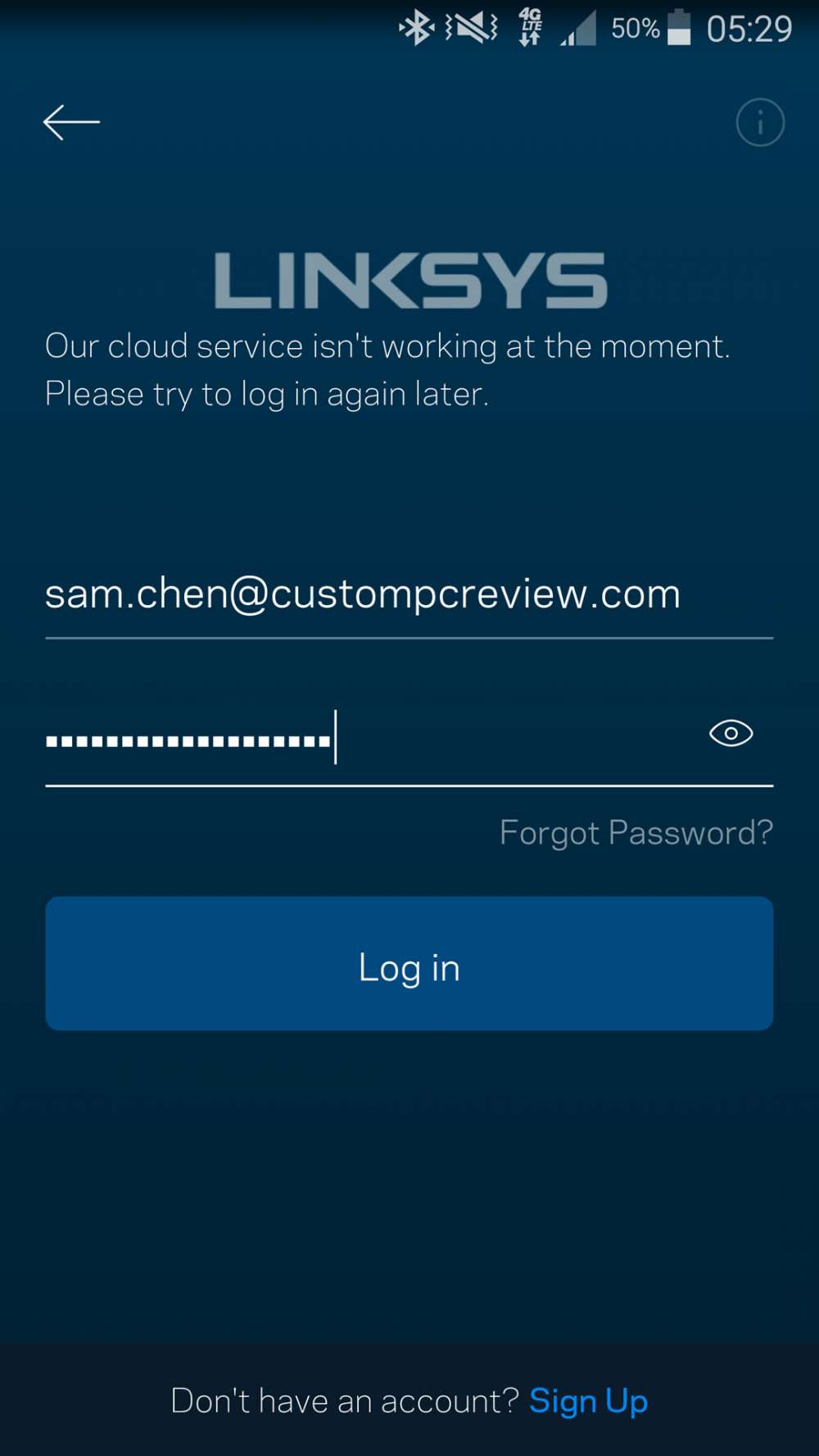The height and width of the screenshot is (1456, 819).
Task: Tap the Log in button
Action: coord(409,963)
